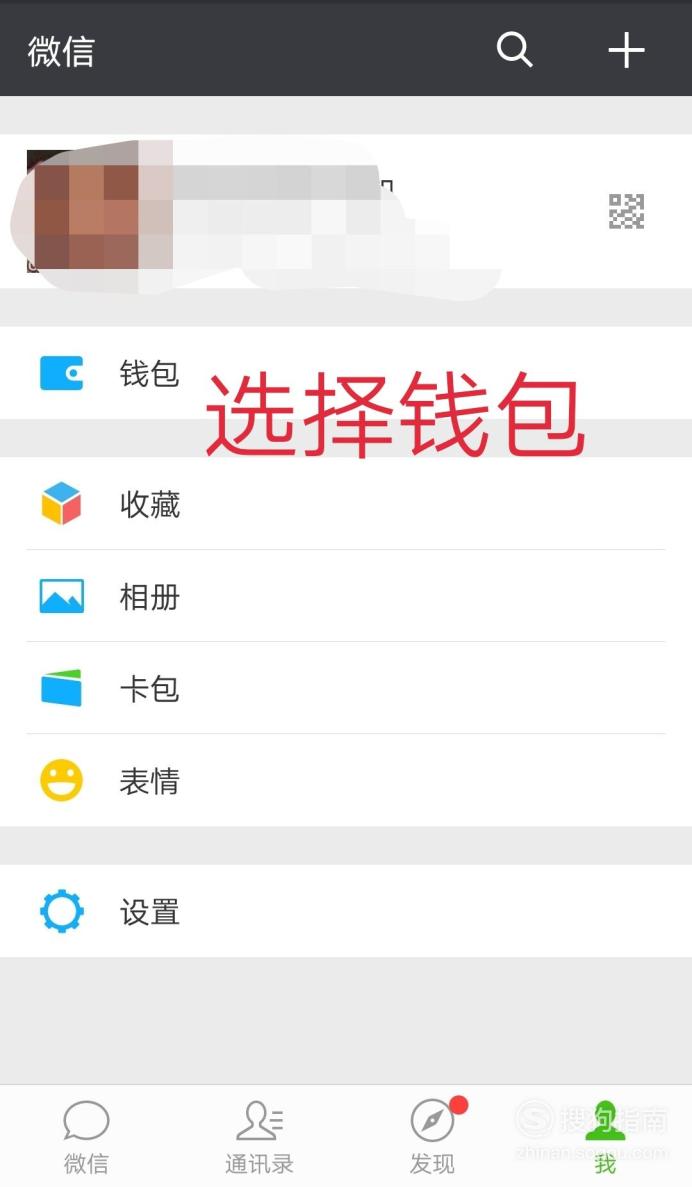Open 相册 (Album)
The width and height of the screenshot is (692, 1187).
tap(346, 596)
